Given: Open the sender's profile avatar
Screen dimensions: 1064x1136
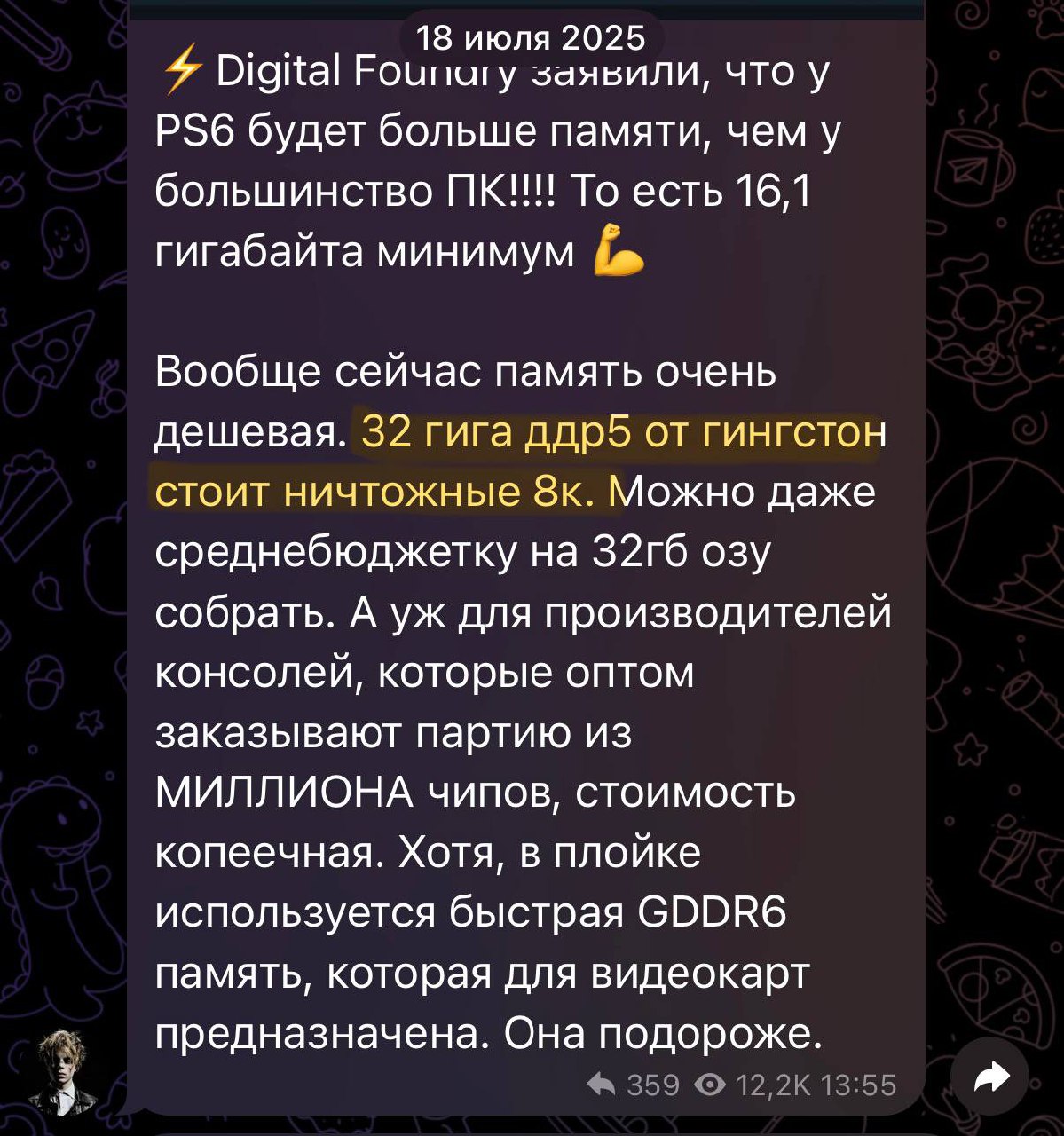Looking at the screenshot, I should point(67,1074).
